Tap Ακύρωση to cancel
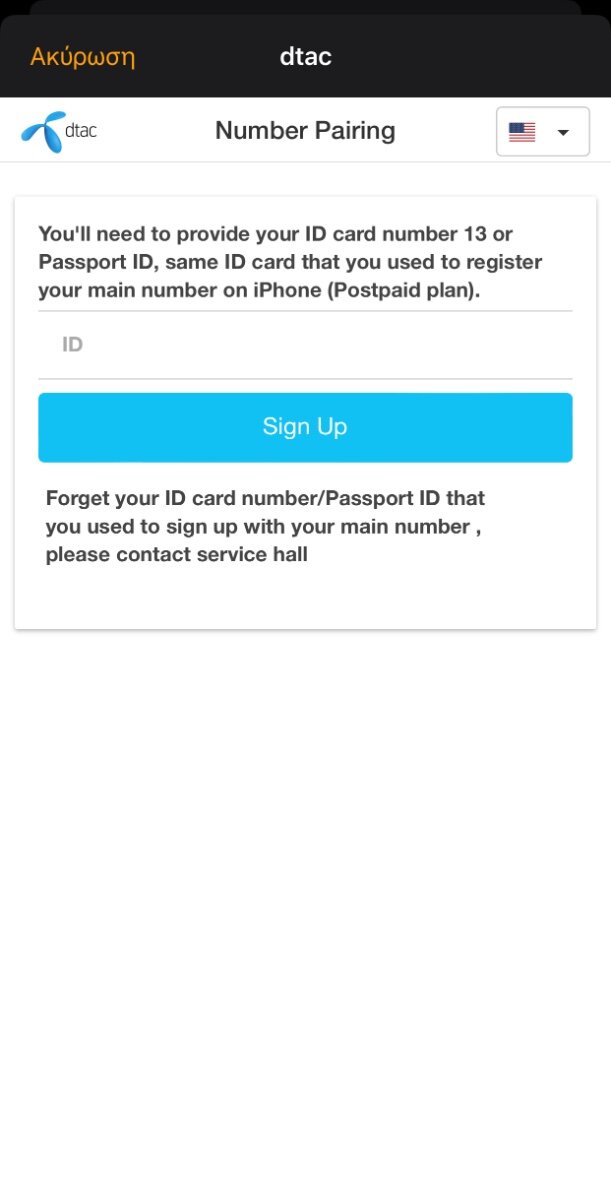 coord(82,57)
